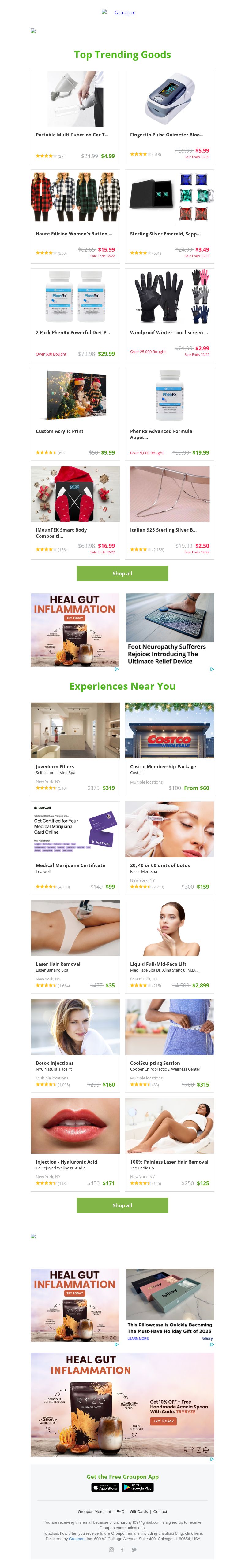
Task: Open Groupon's Twitter icon
Action: (134, 1549)
